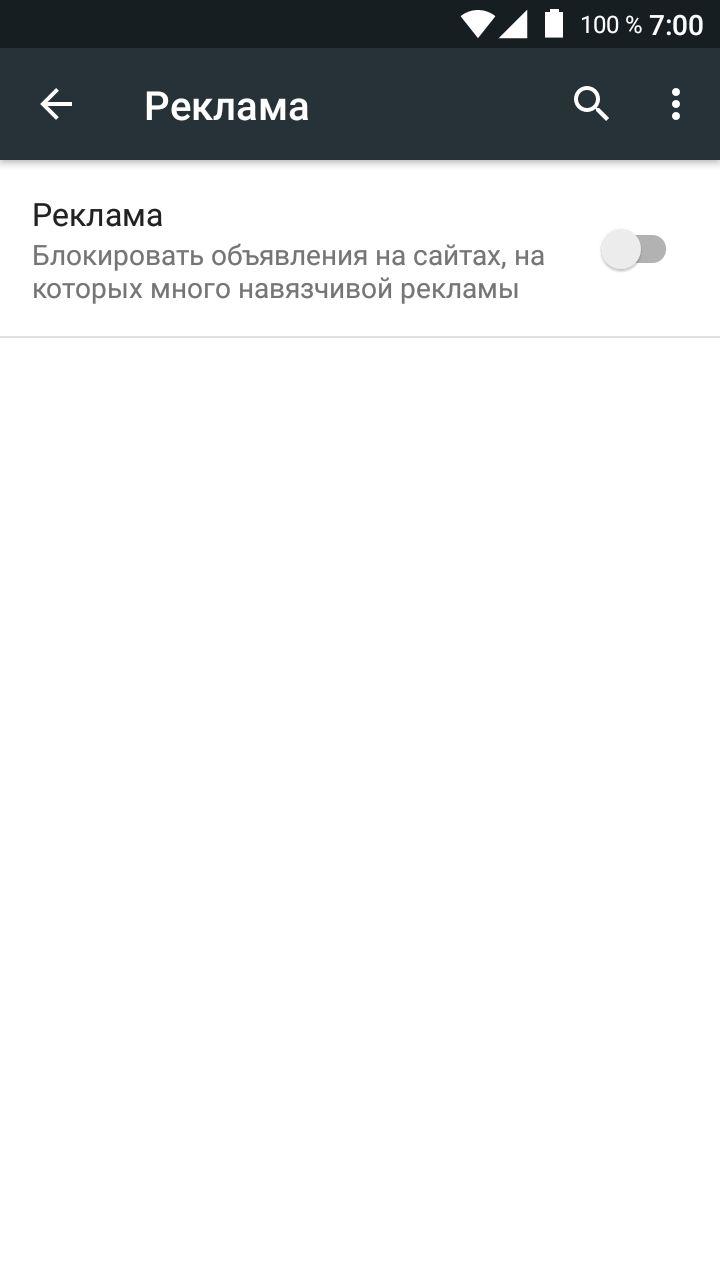The width and height of the screenshot is (720, 1280).
Task: Open search with the magnifier icon
Action: pos(591,104)
